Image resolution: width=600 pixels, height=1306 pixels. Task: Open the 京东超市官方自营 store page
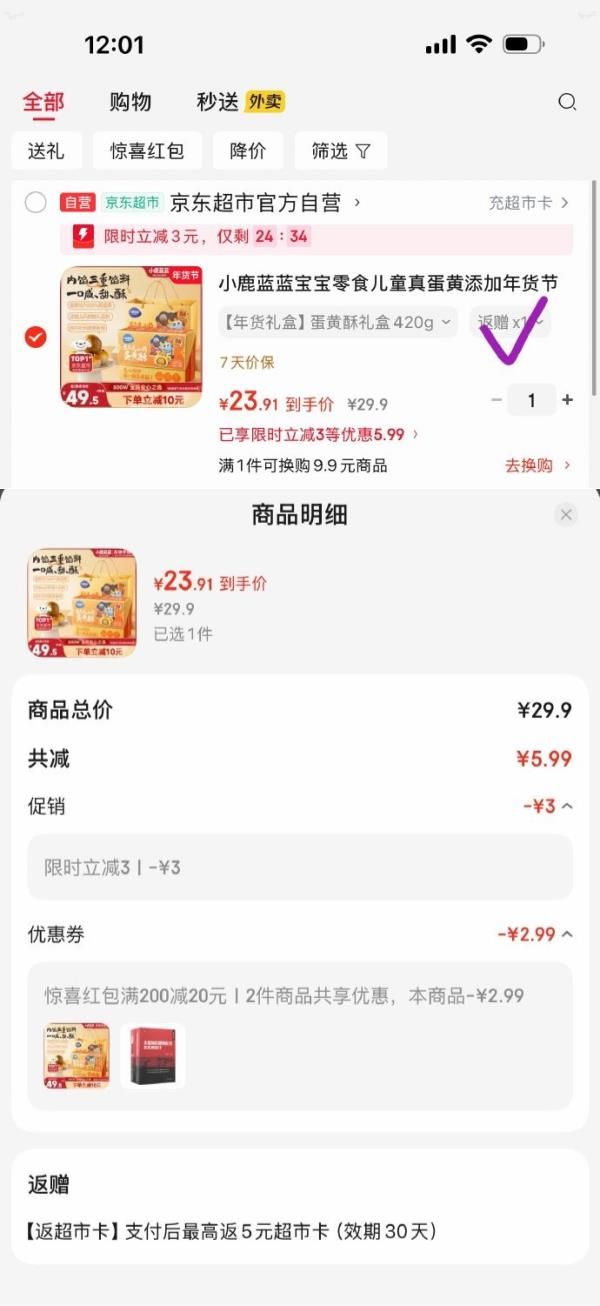pyautogui.click(x=265, y=203)
